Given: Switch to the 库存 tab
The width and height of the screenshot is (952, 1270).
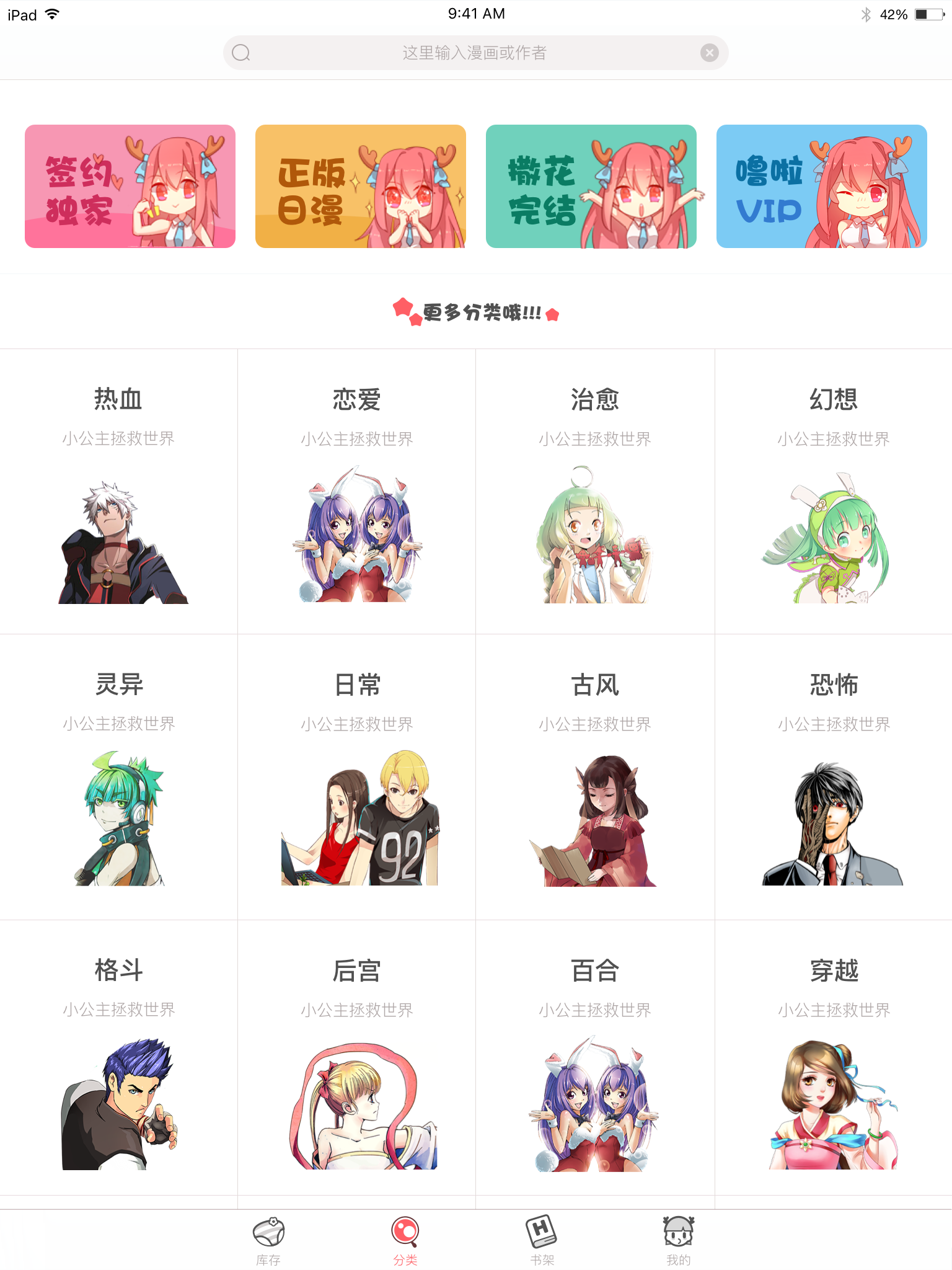Looking at the screenshot, I should click(268, 1240).
